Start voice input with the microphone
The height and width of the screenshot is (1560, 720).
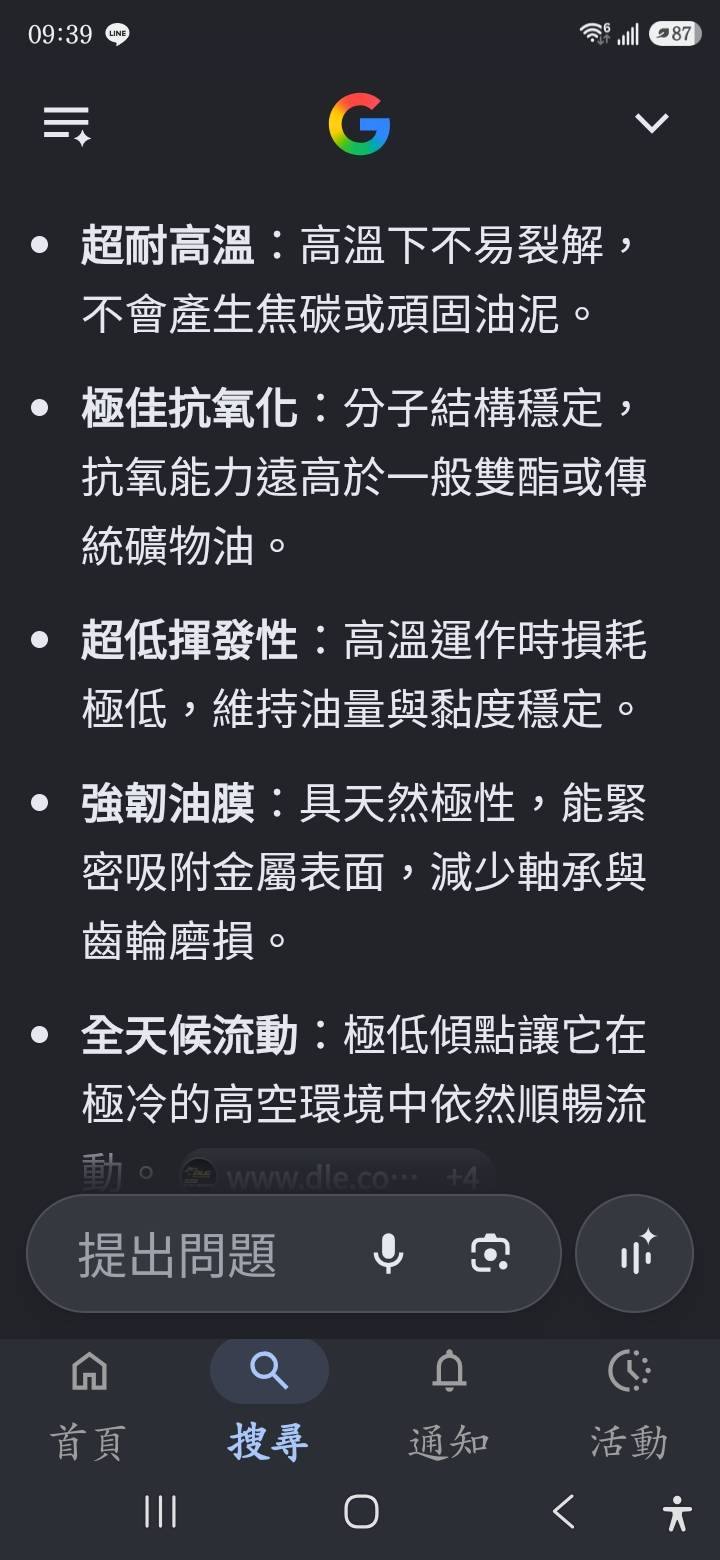(389, 1253)
